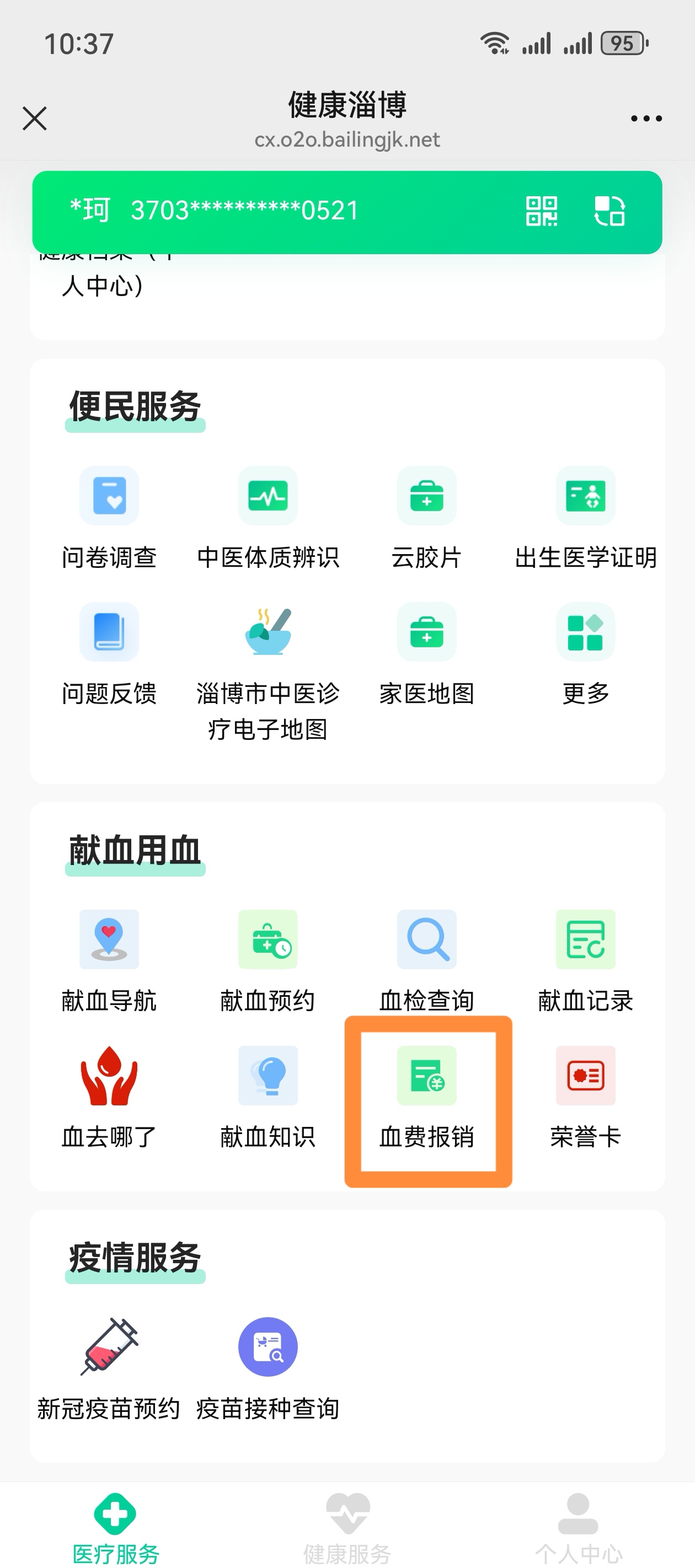Open 中医体质辨识
The height and width of the screenshot is (1568, 695).
pyautogui.click(x=268, y=518)
